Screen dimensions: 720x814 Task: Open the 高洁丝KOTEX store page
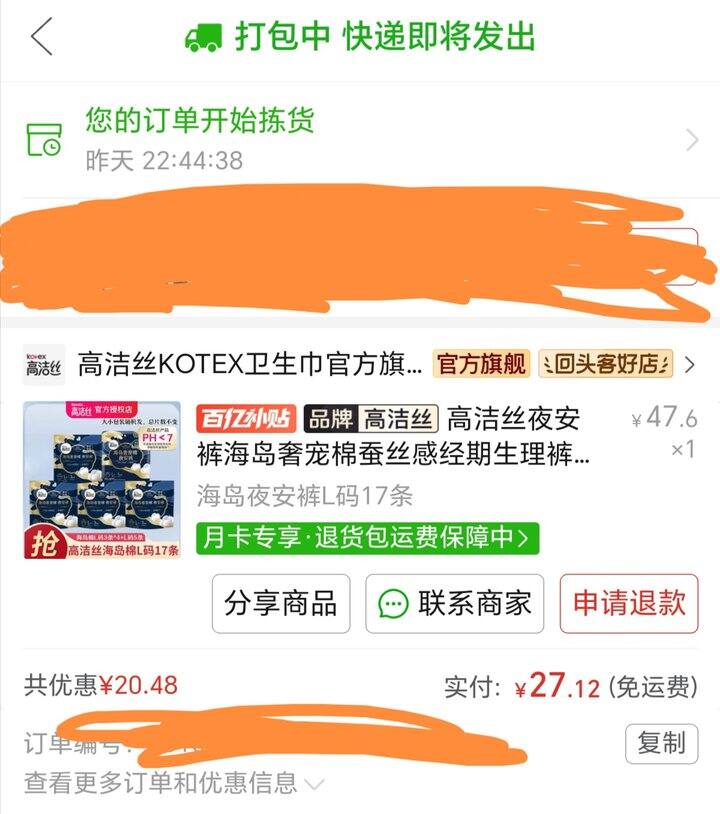(250, 365)
